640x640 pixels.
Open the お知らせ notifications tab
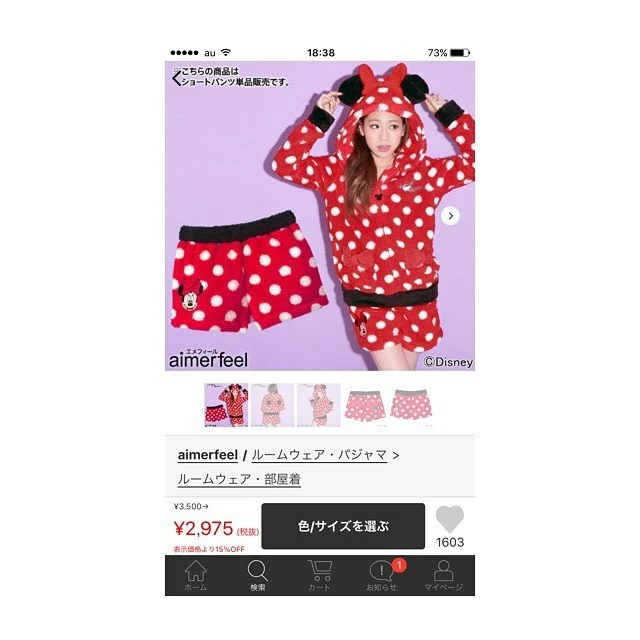click(x=382, y=576)
